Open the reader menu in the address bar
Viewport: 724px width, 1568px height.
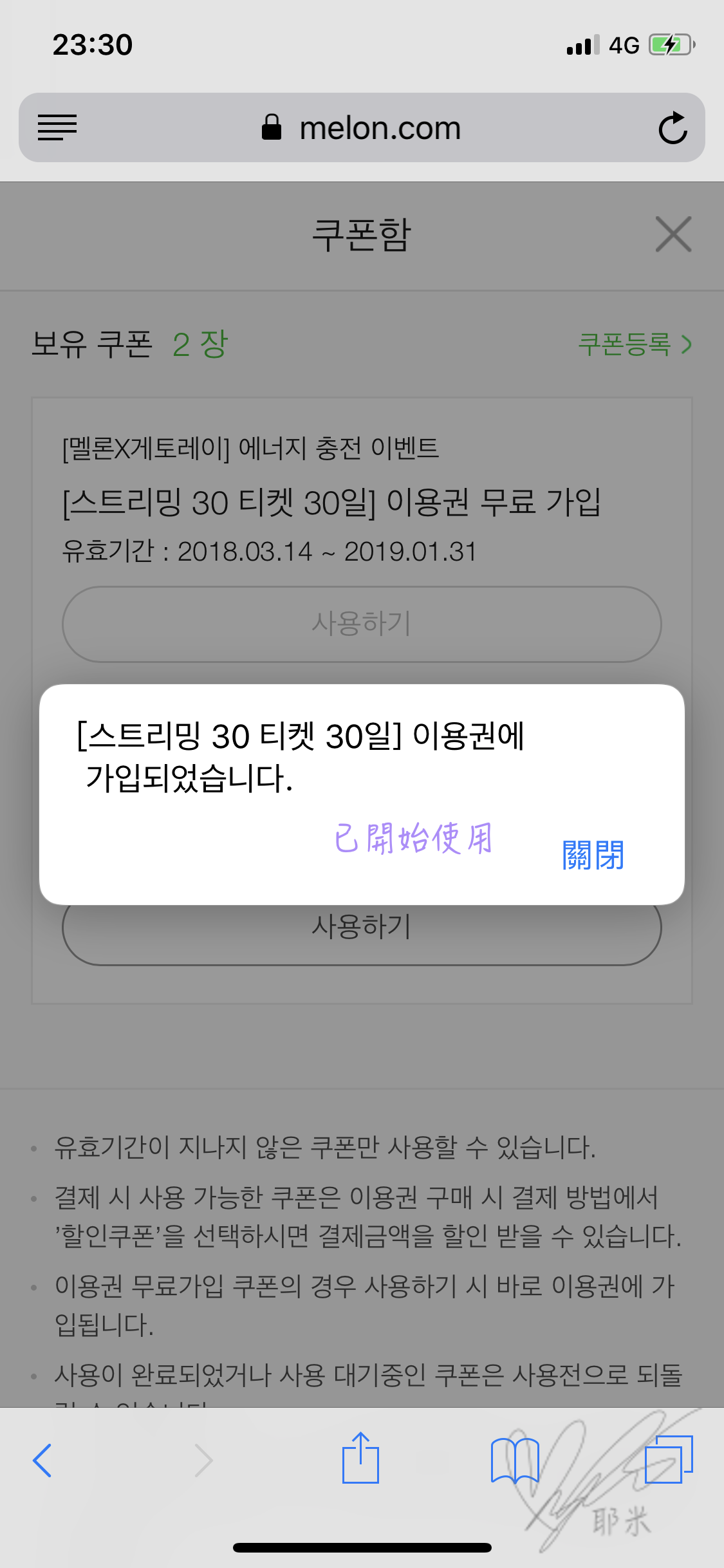coord(57,127)
